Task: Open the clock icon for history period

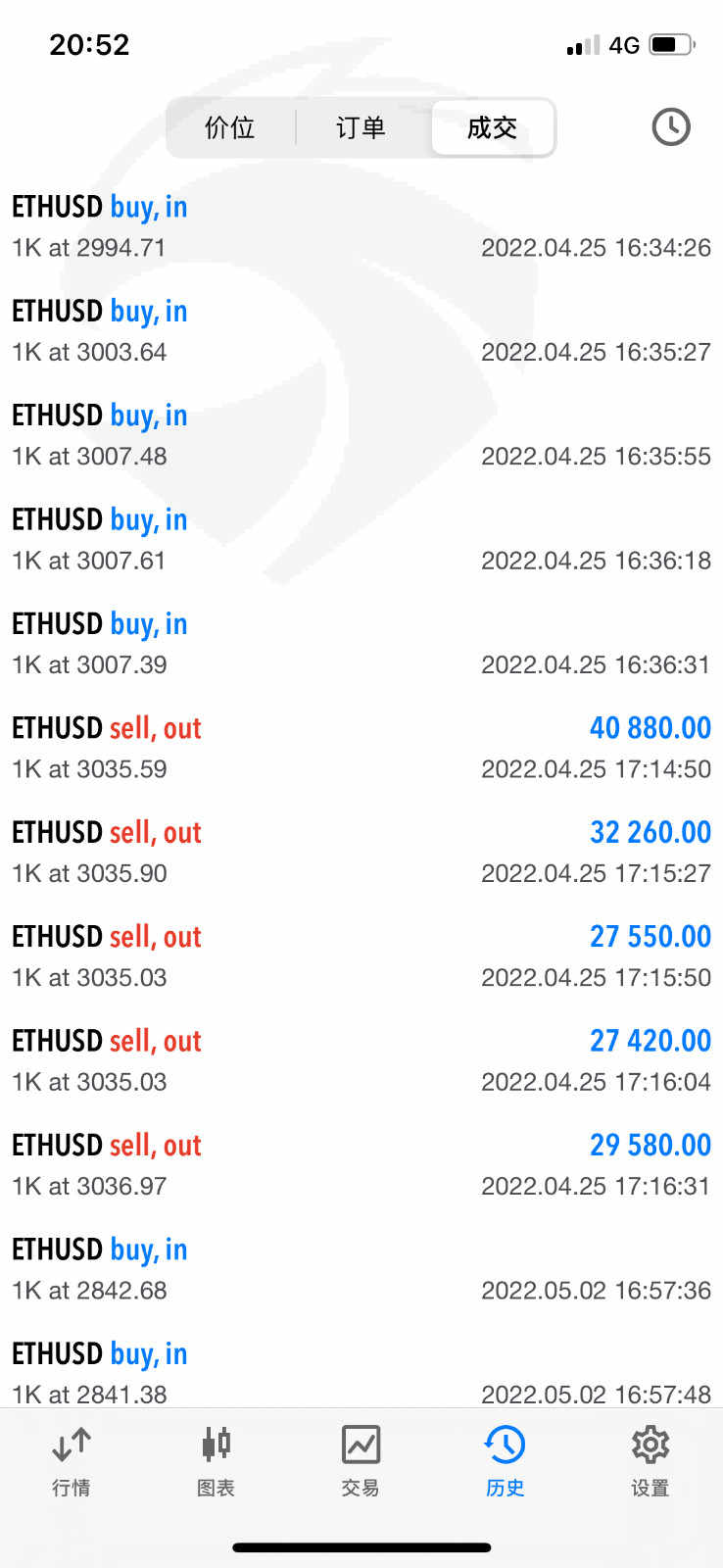Action: [671, 126]
